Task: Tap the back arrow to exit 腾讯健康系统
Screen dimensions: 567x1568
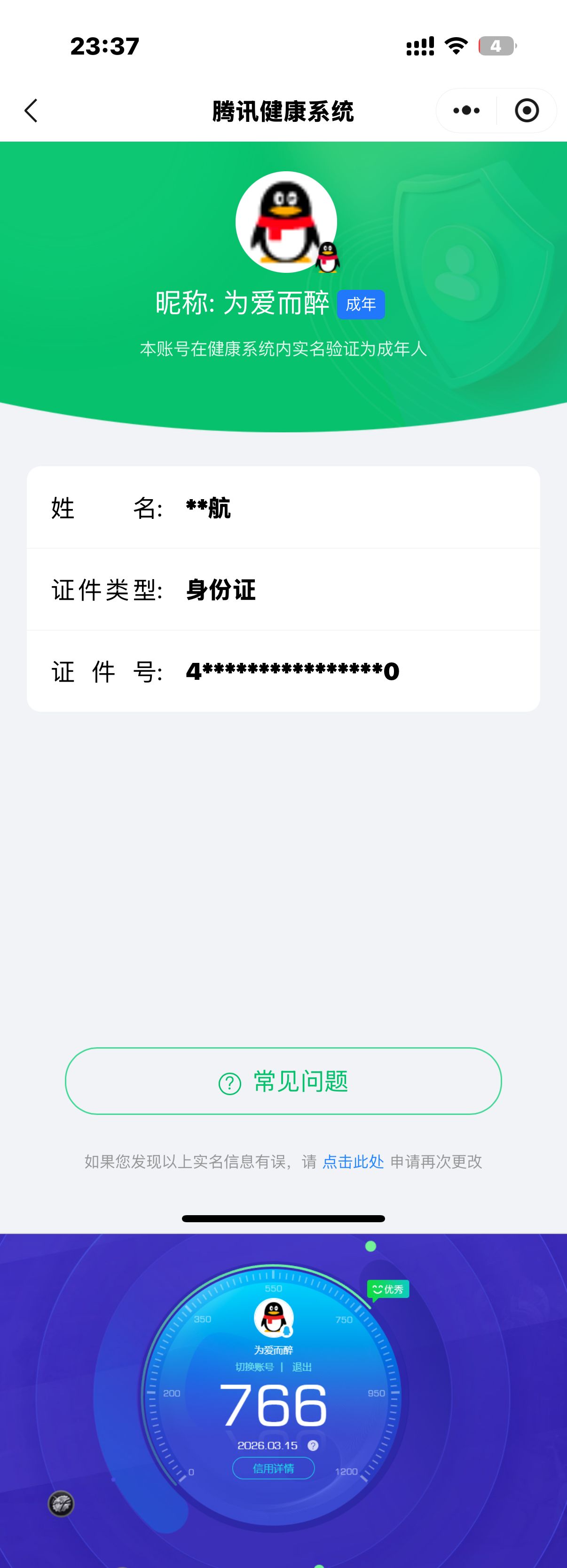Action: click(31, 110)
